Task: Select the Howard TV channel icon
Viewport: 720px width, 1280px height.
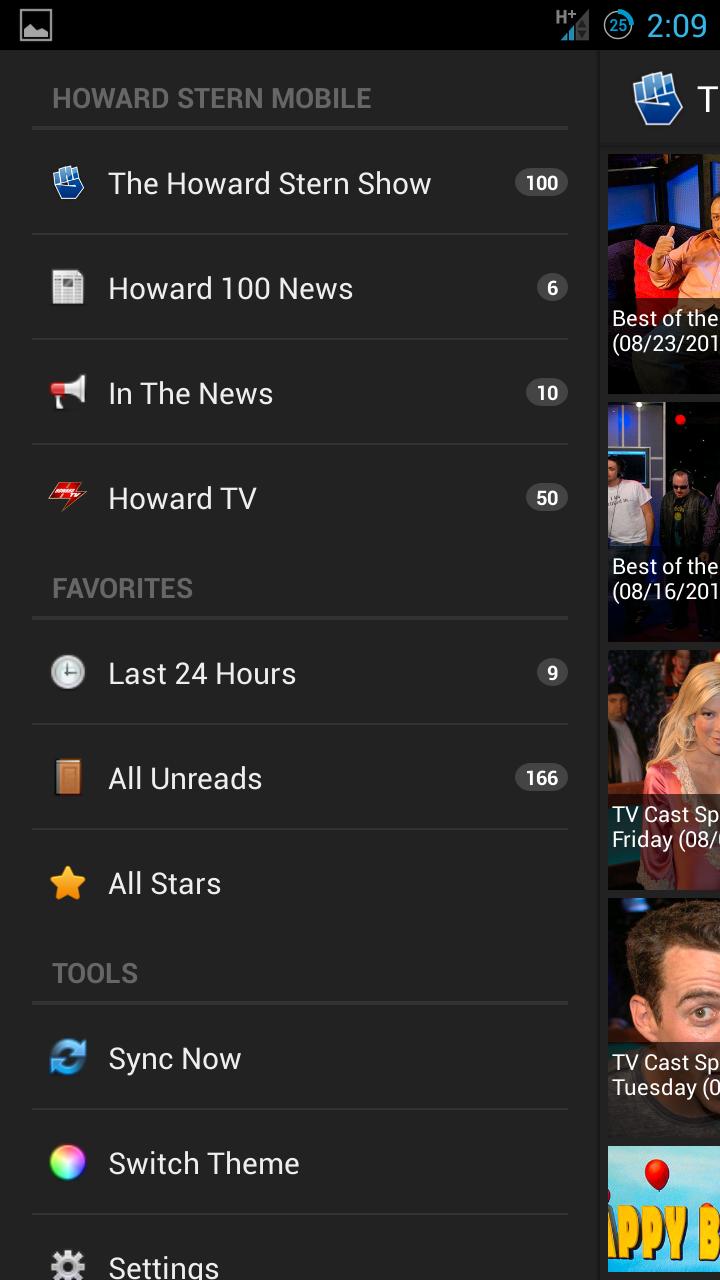Action: [67, 498]
